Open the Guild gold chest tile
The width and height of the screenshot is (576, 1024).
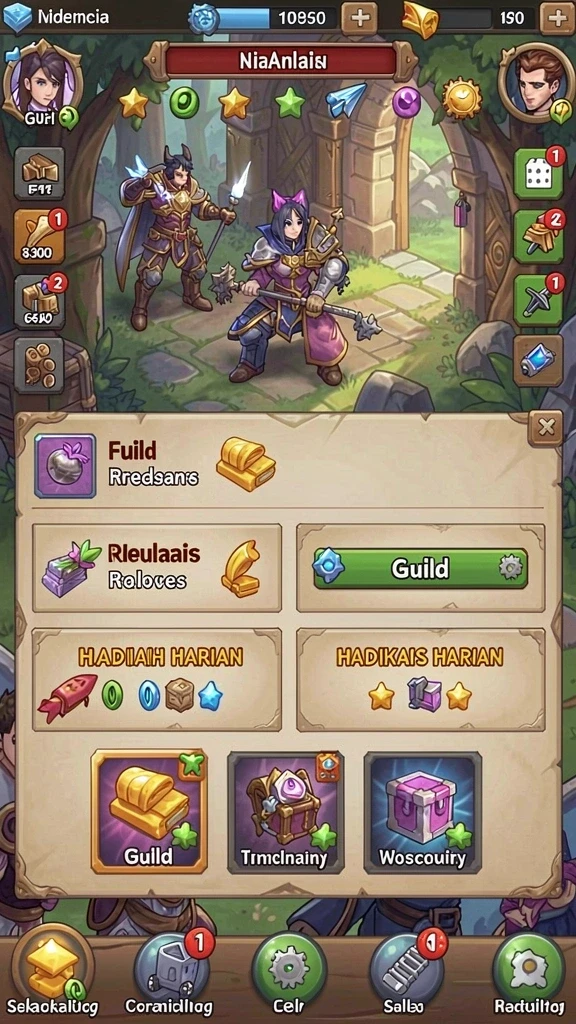(150, 811)
